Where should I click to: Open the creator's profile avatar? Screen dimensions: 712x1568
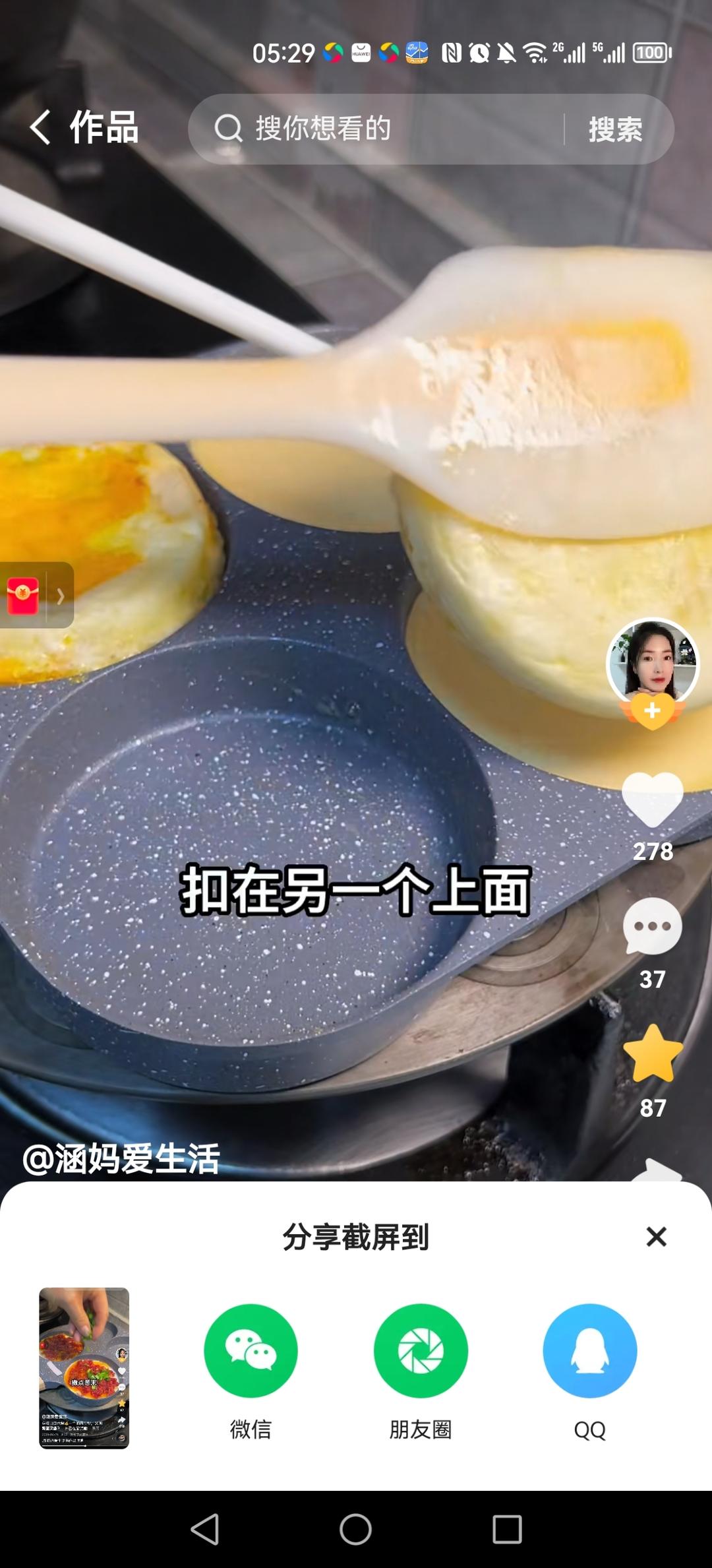[x=653, y=662]
